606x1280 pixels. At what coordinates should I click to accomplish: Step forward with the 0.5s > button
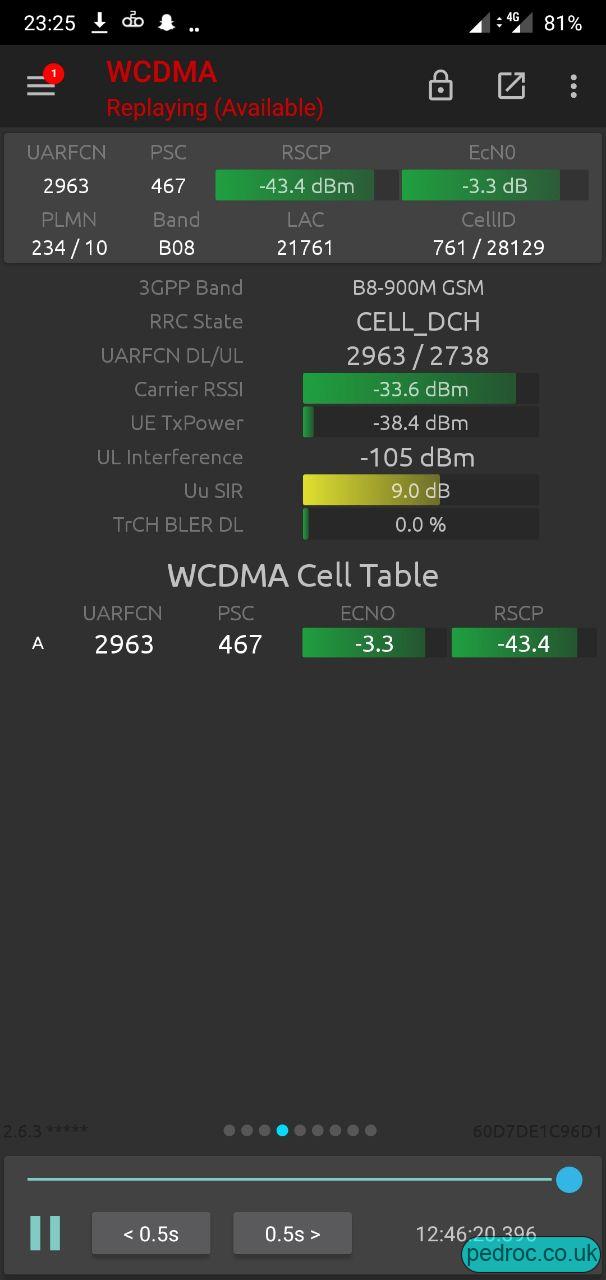[x=292, y=1233]
